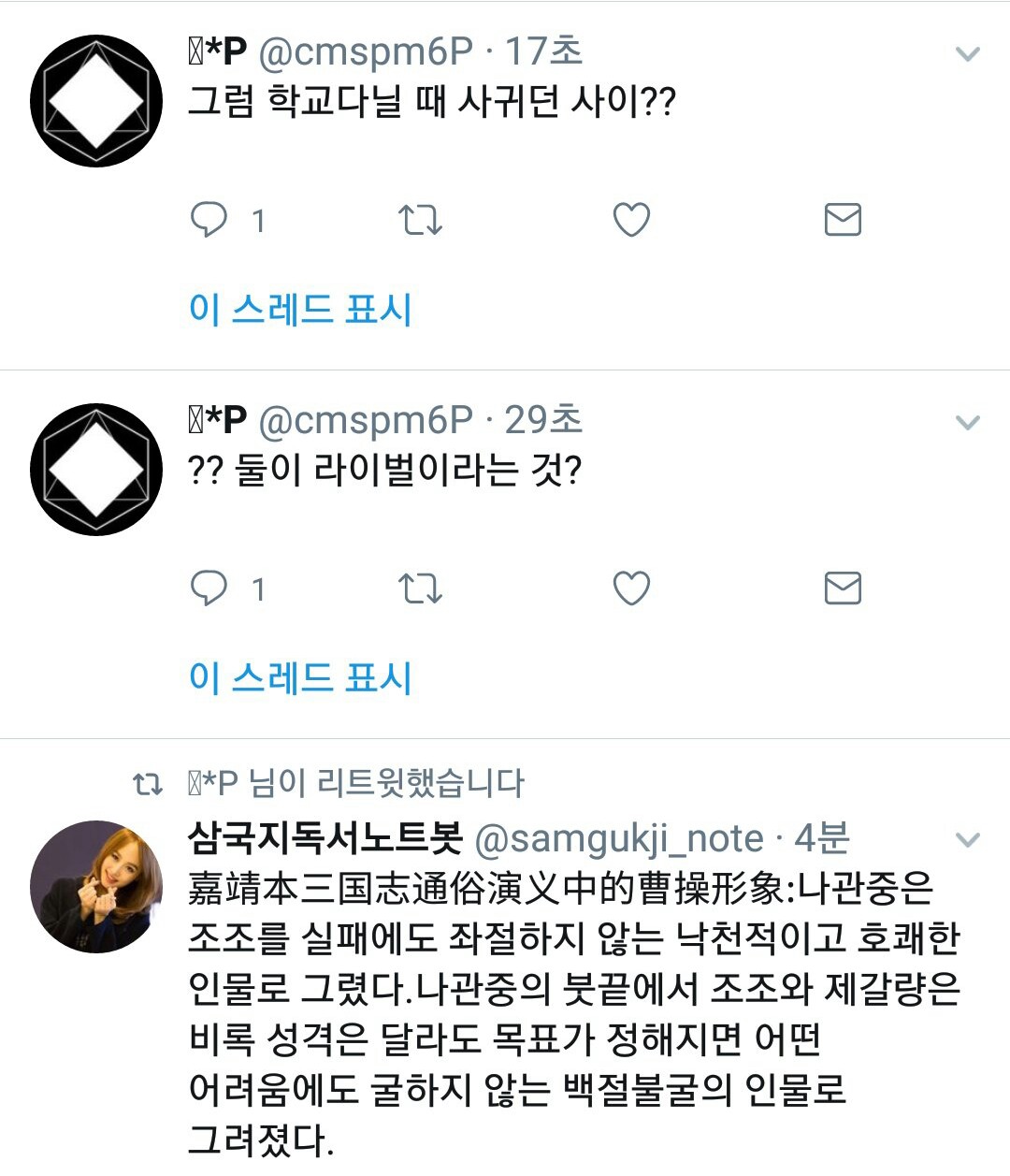Show this thread under the 17초 tweet
1010x1176 pixels.
(x=300, y=309)
